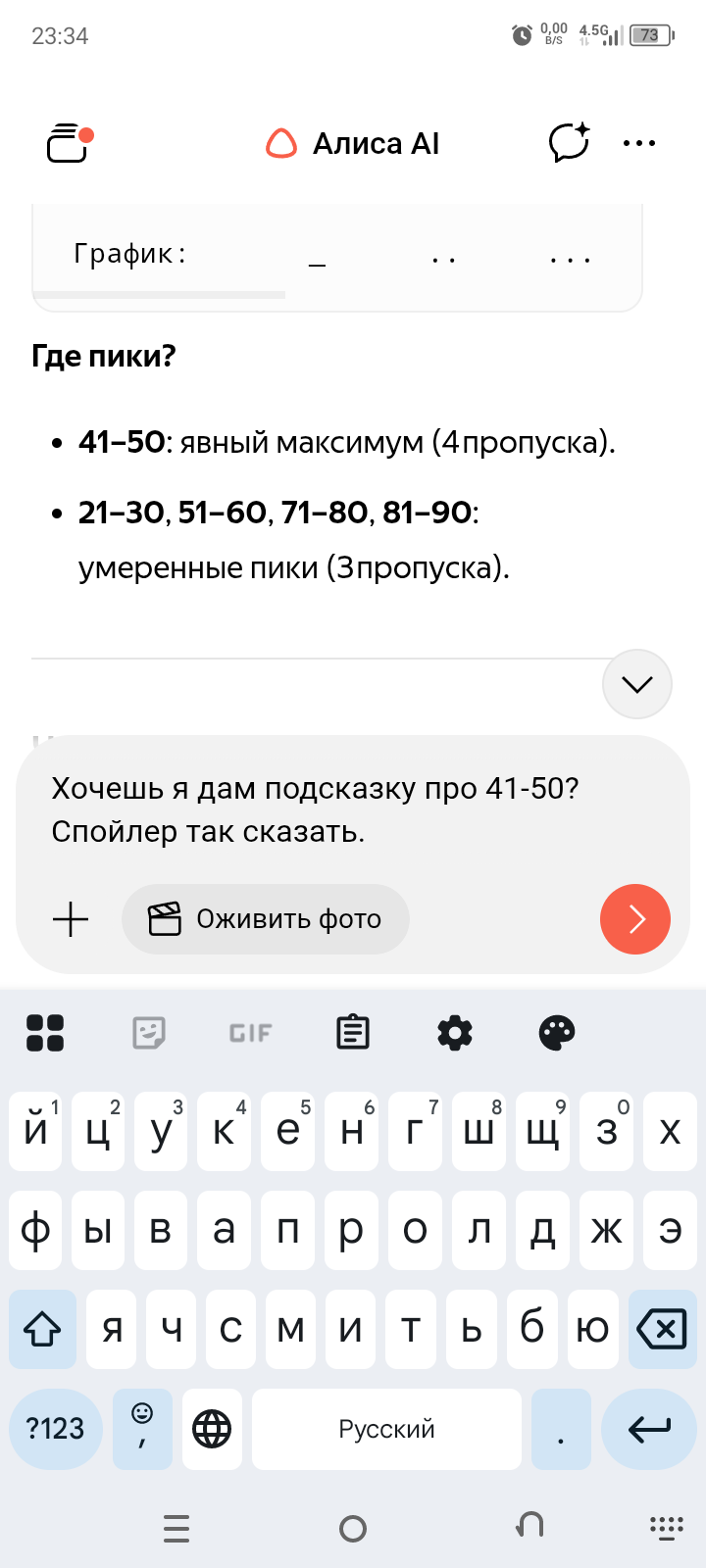The height and width of the screenshot is (1568, 706).
Task: Jump to the latest message with down chevron
Action: coord(636,684)
